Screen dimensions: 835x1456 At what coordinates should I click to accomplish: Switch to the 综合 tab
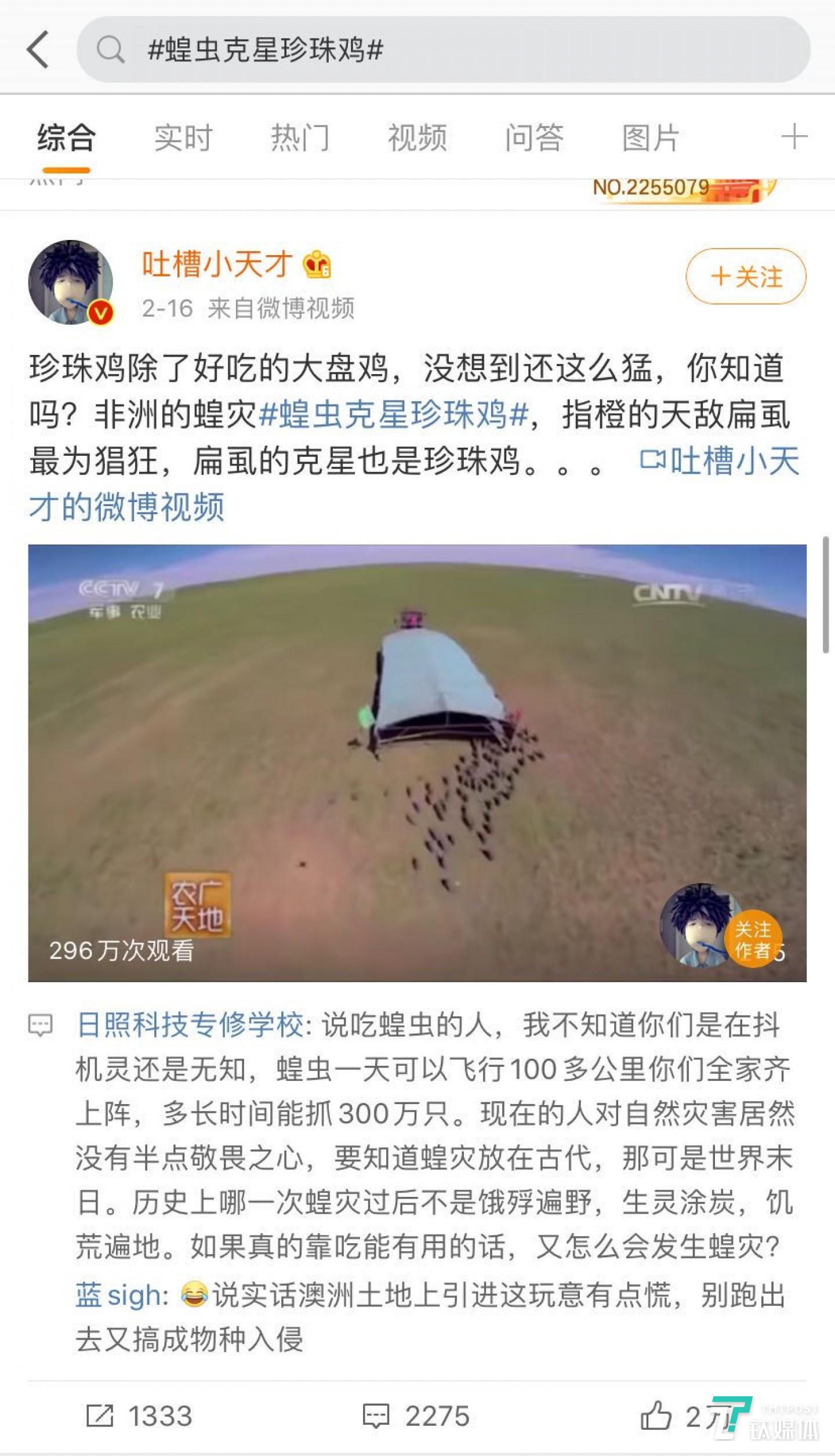[x=66, y=138]
